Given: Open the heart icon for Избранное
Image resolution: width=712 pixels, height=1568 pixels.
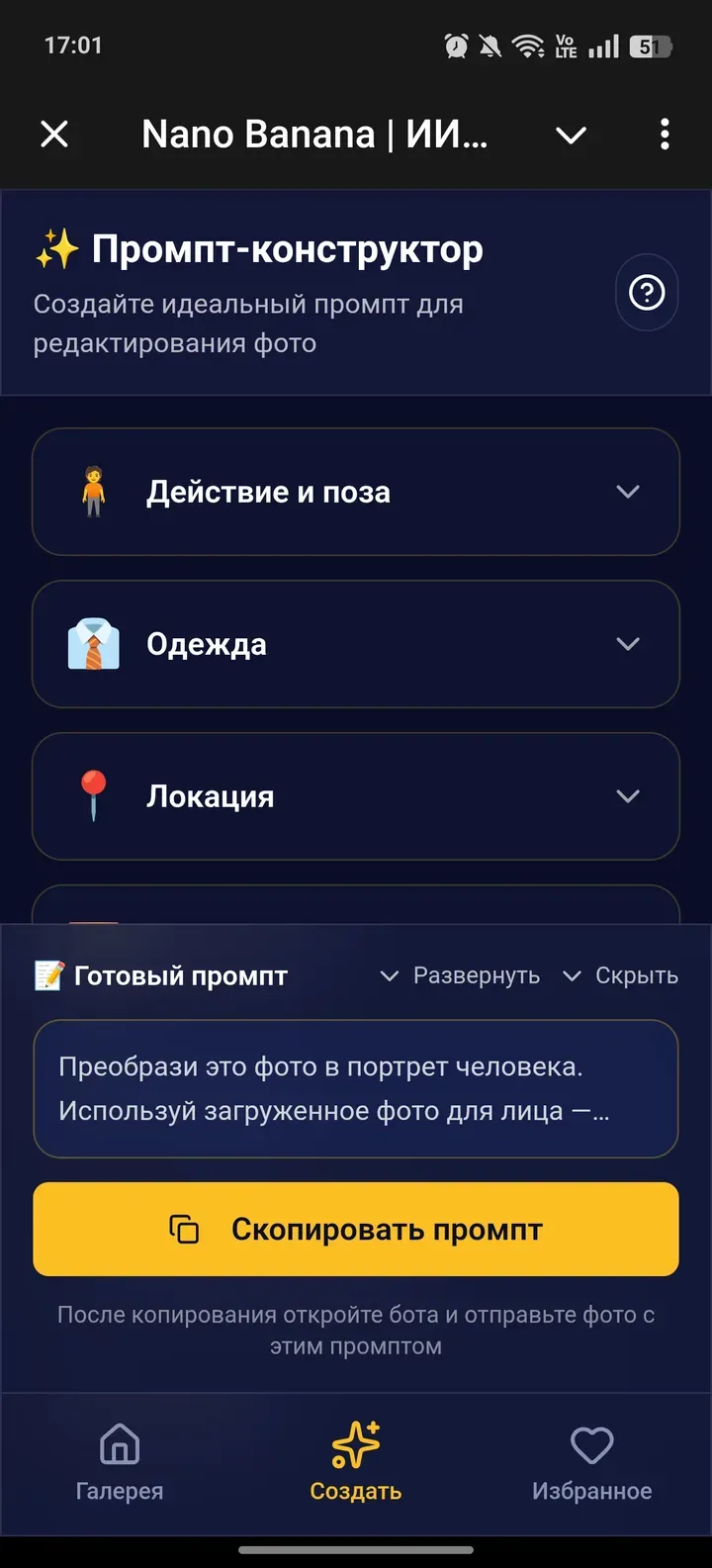Looking at the screenshot, I should pyautogui.click(x=591, y=1445).
